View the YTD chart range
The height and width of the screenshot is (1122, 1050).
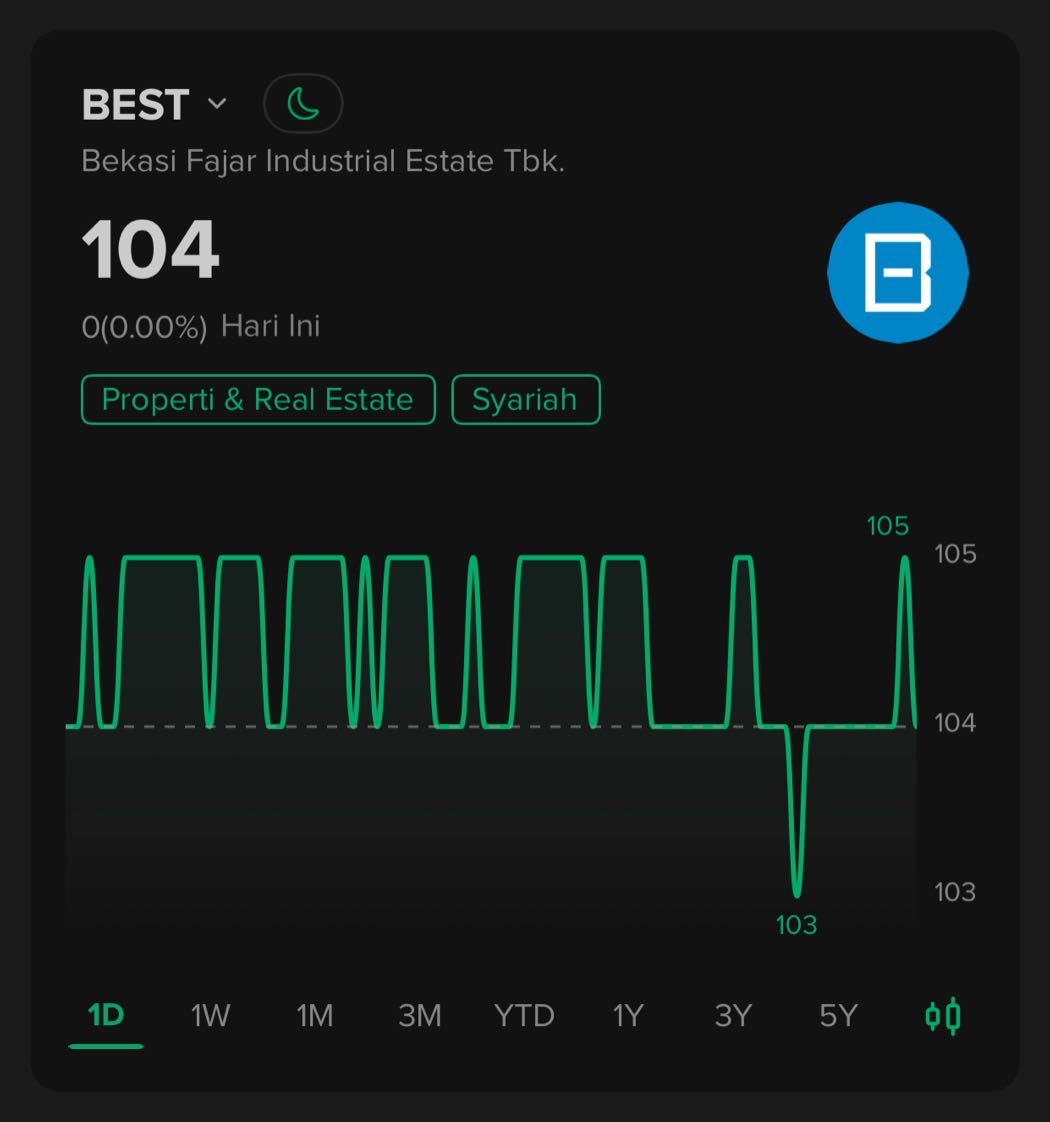524,1016
